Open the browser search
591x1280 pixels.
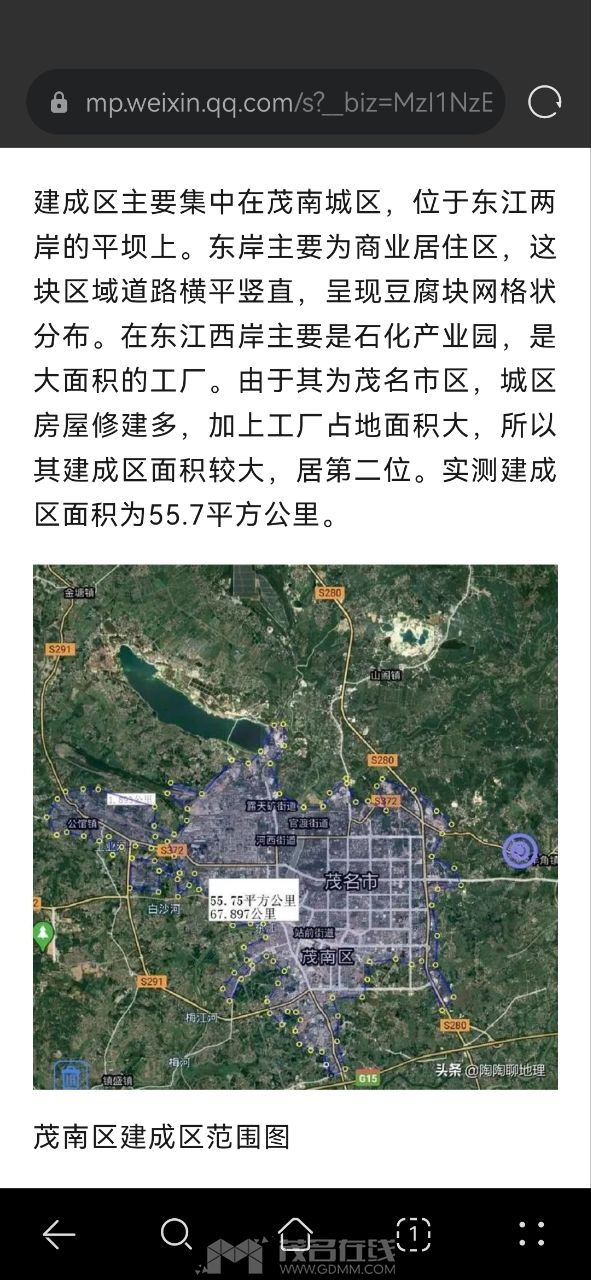176,1234
